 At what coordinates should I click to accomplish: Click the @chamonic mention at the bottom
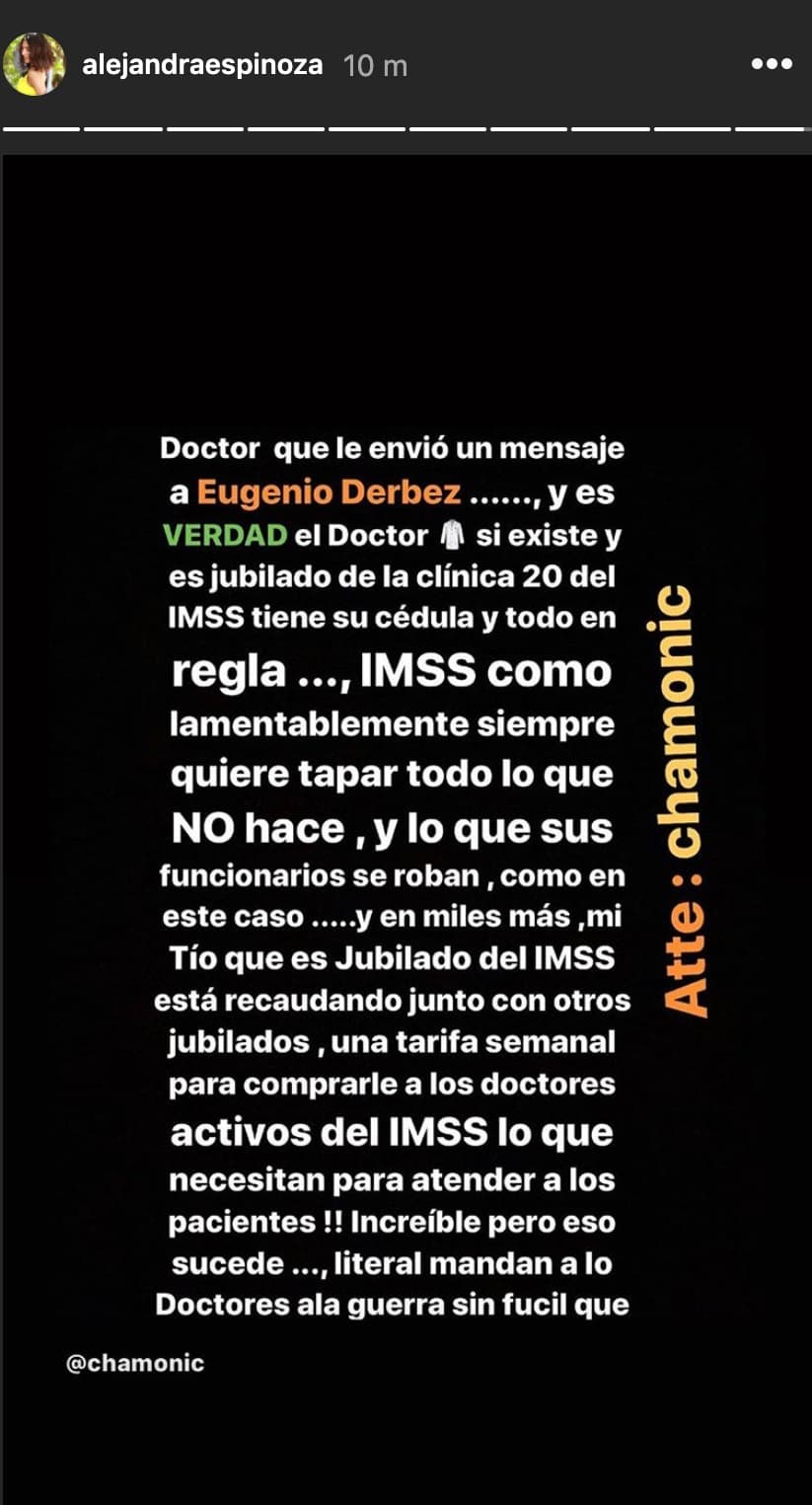133,1365
